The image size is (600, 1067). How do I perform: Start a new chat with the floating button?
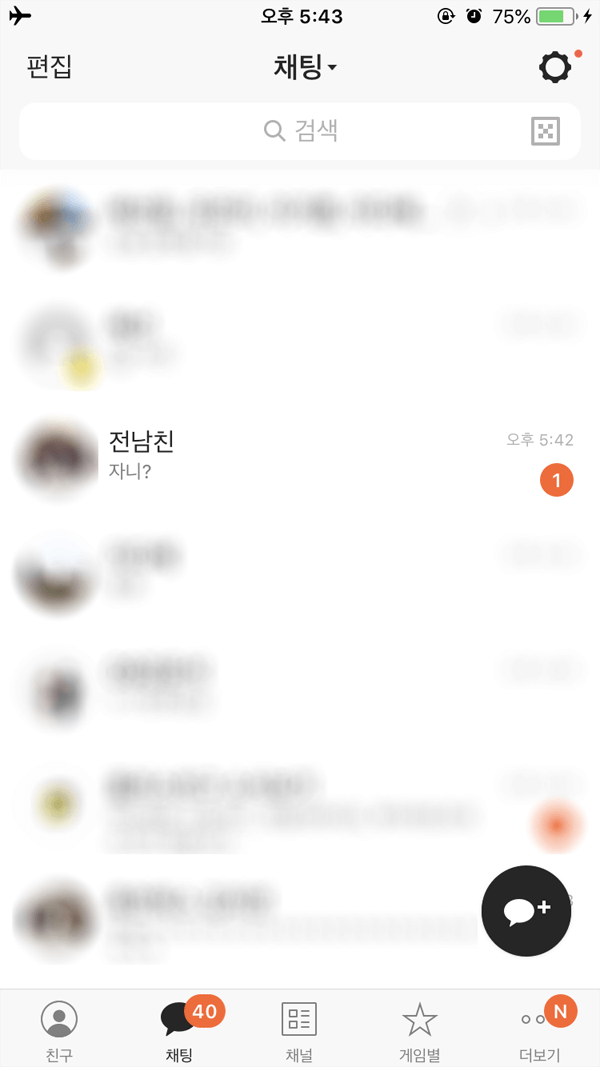click(526, 911)
